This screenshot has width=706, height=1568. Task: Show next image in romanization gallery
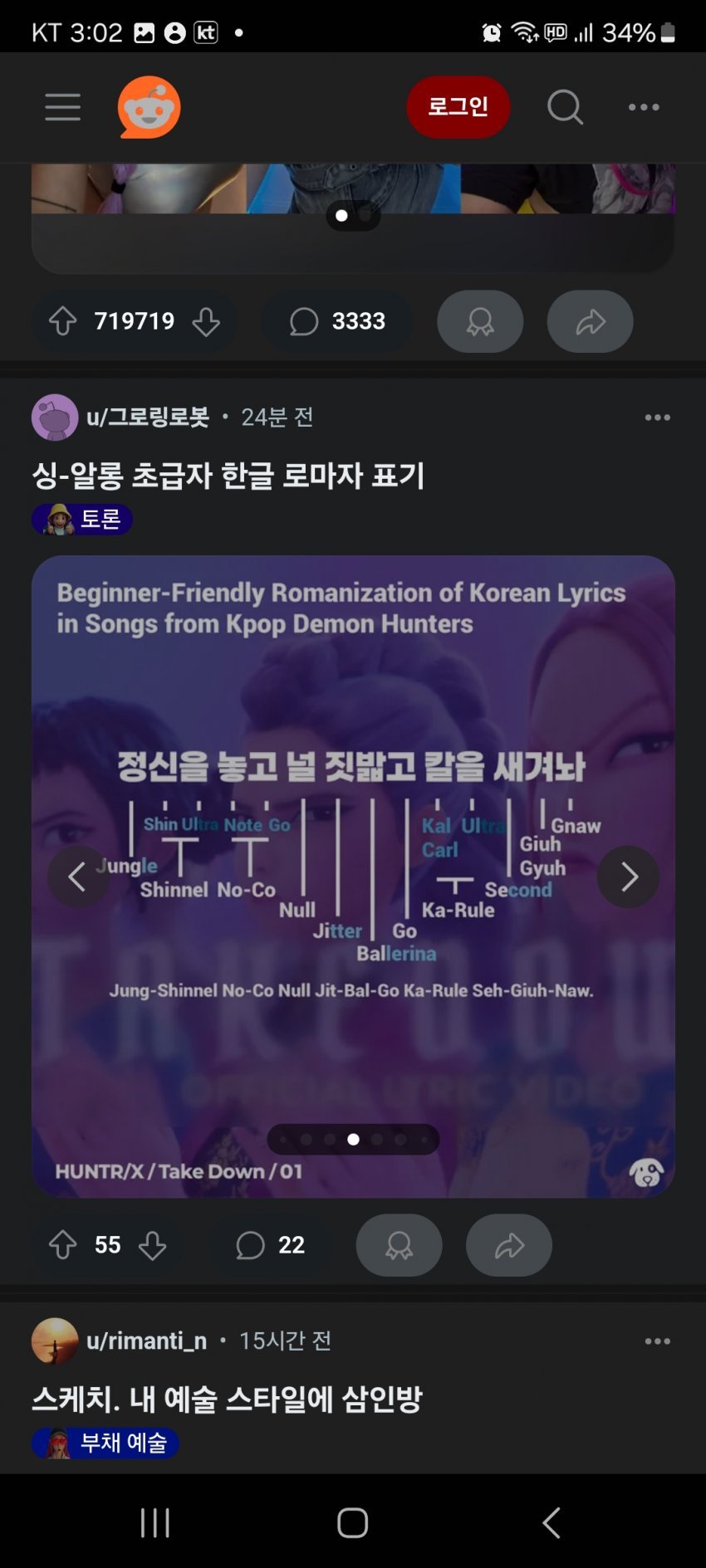pyautogui.click(x=629, y=877)
